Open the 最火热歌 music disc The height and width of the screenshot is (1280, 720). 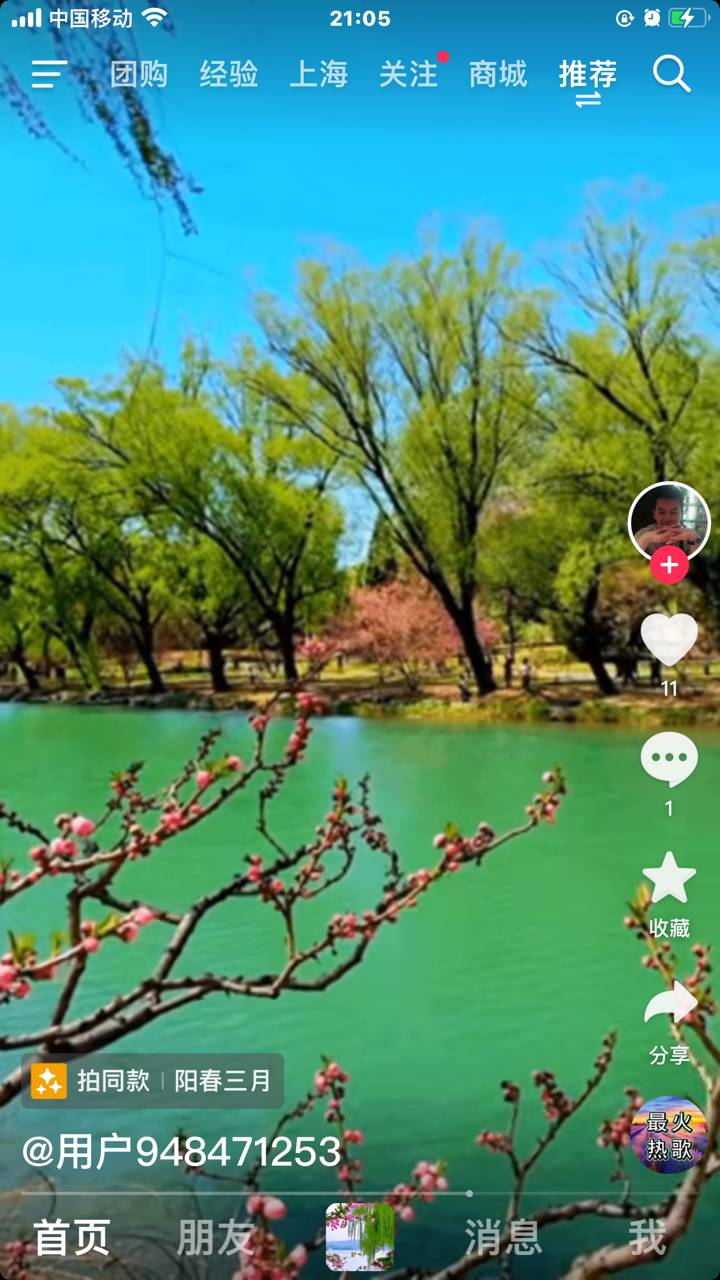[x=669, y=1135]
